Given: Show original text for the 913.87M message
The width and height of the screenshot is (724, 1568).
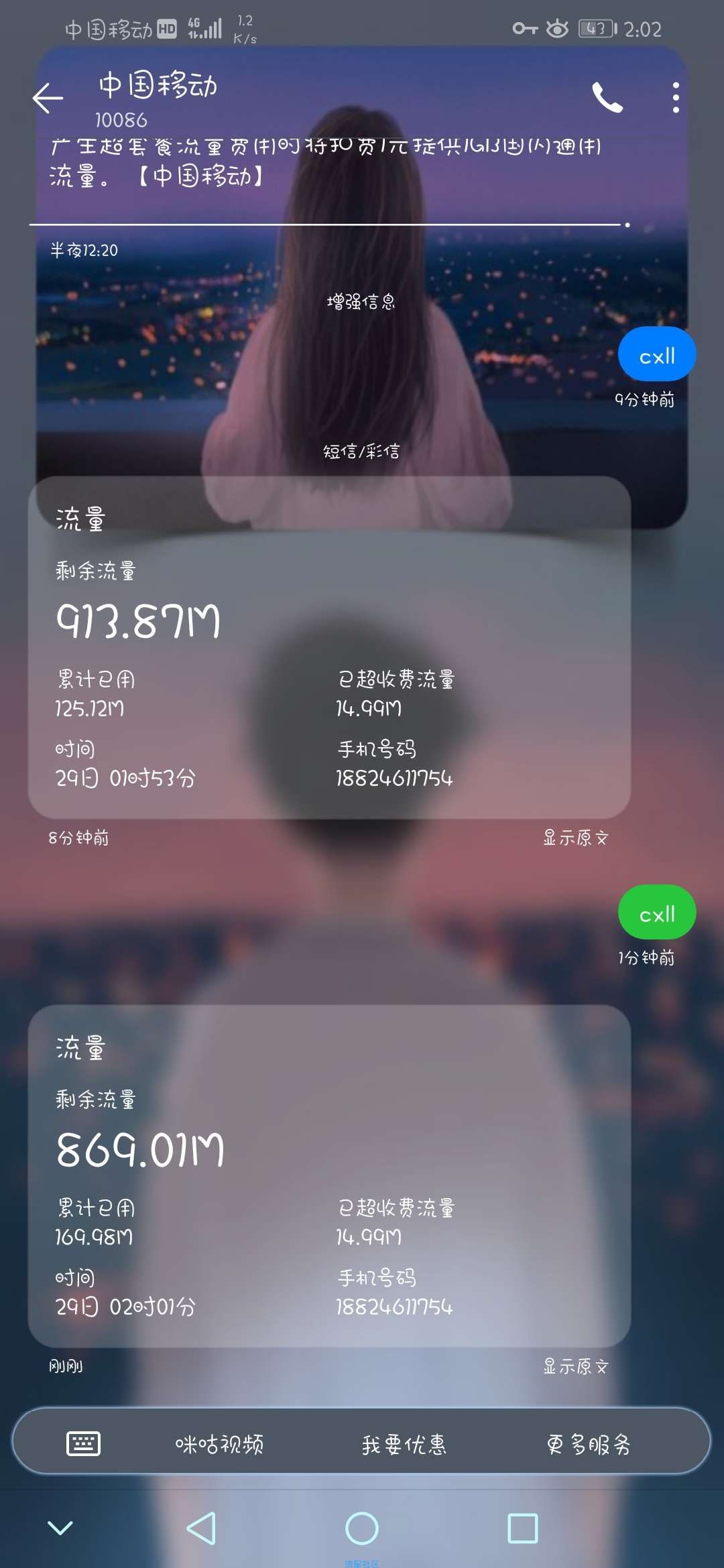Looking at the screenshot, I should 575,838.
